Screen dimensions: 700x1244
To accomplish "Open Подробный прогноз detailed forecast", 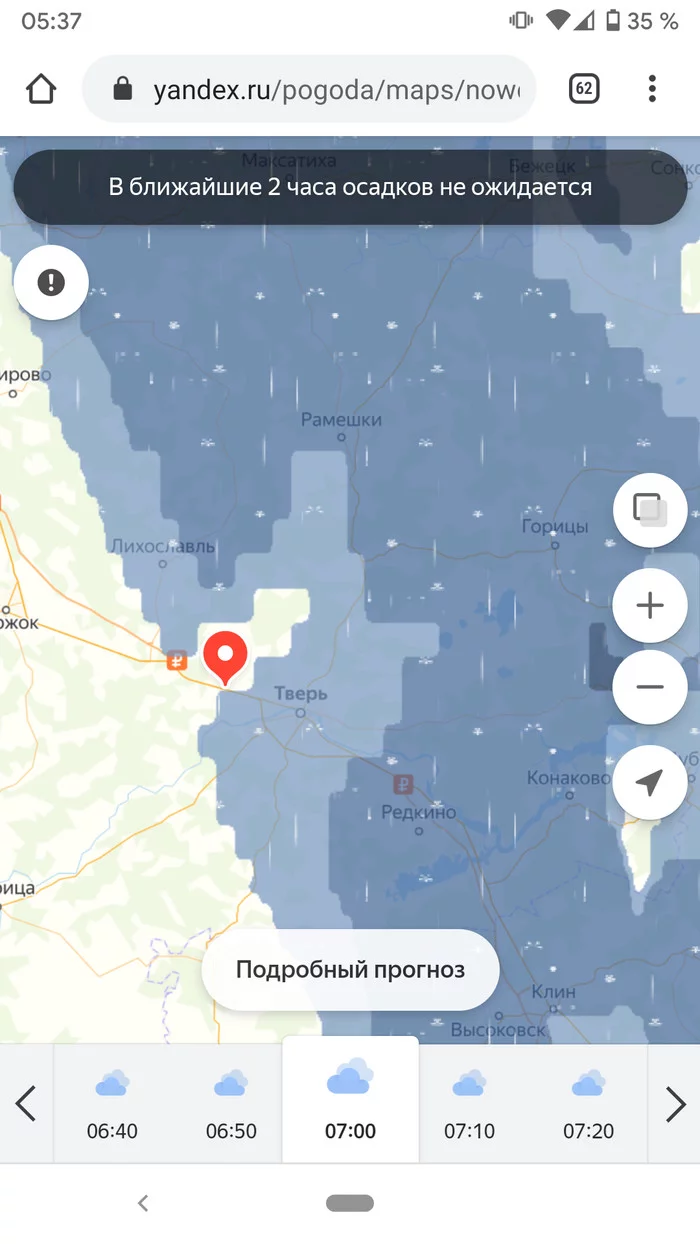I will (350, 969).
